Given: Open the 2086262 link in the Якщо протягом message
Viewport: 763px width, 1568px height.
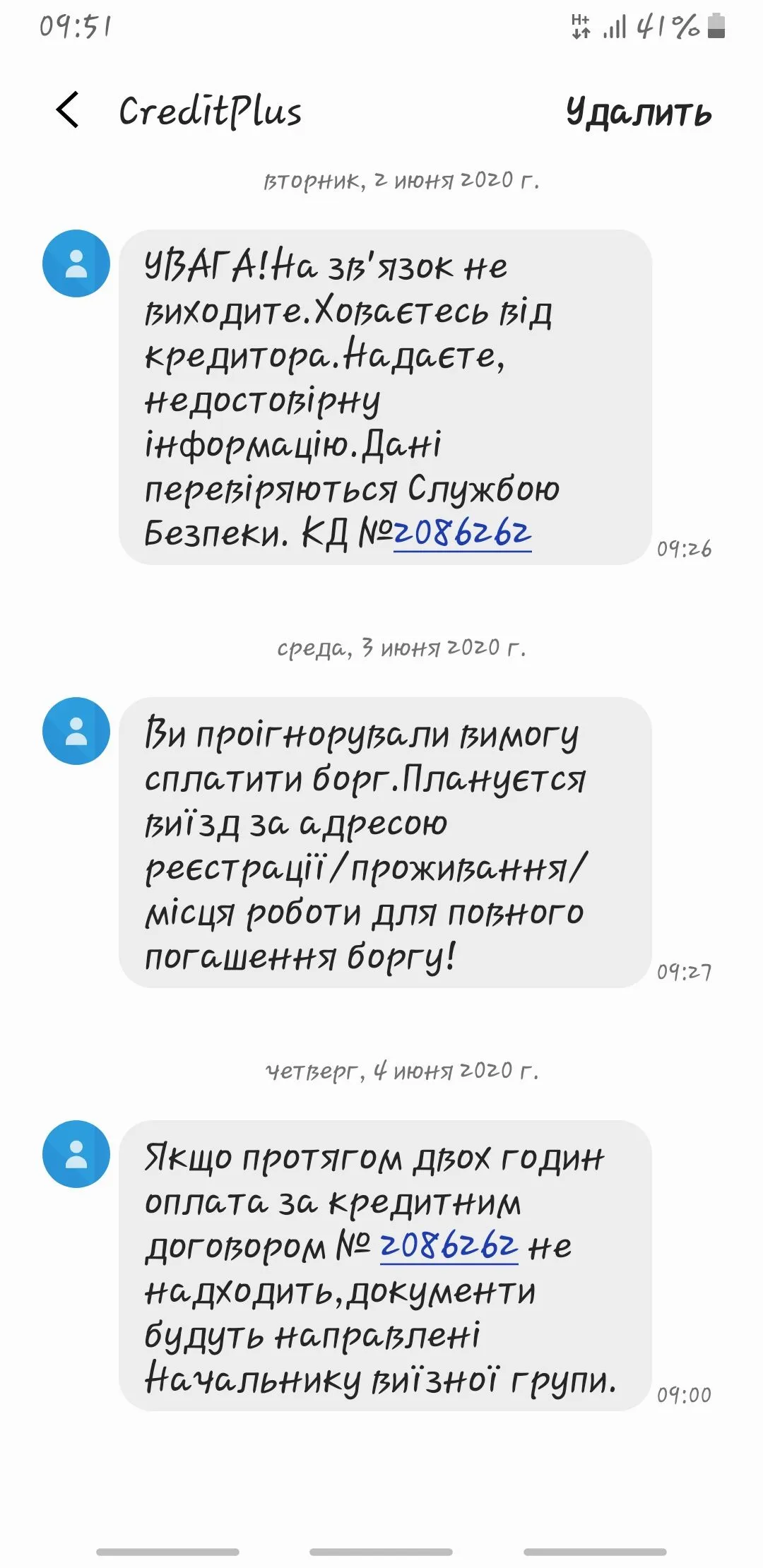Looking at the screenshot, I should point(449,1246).
